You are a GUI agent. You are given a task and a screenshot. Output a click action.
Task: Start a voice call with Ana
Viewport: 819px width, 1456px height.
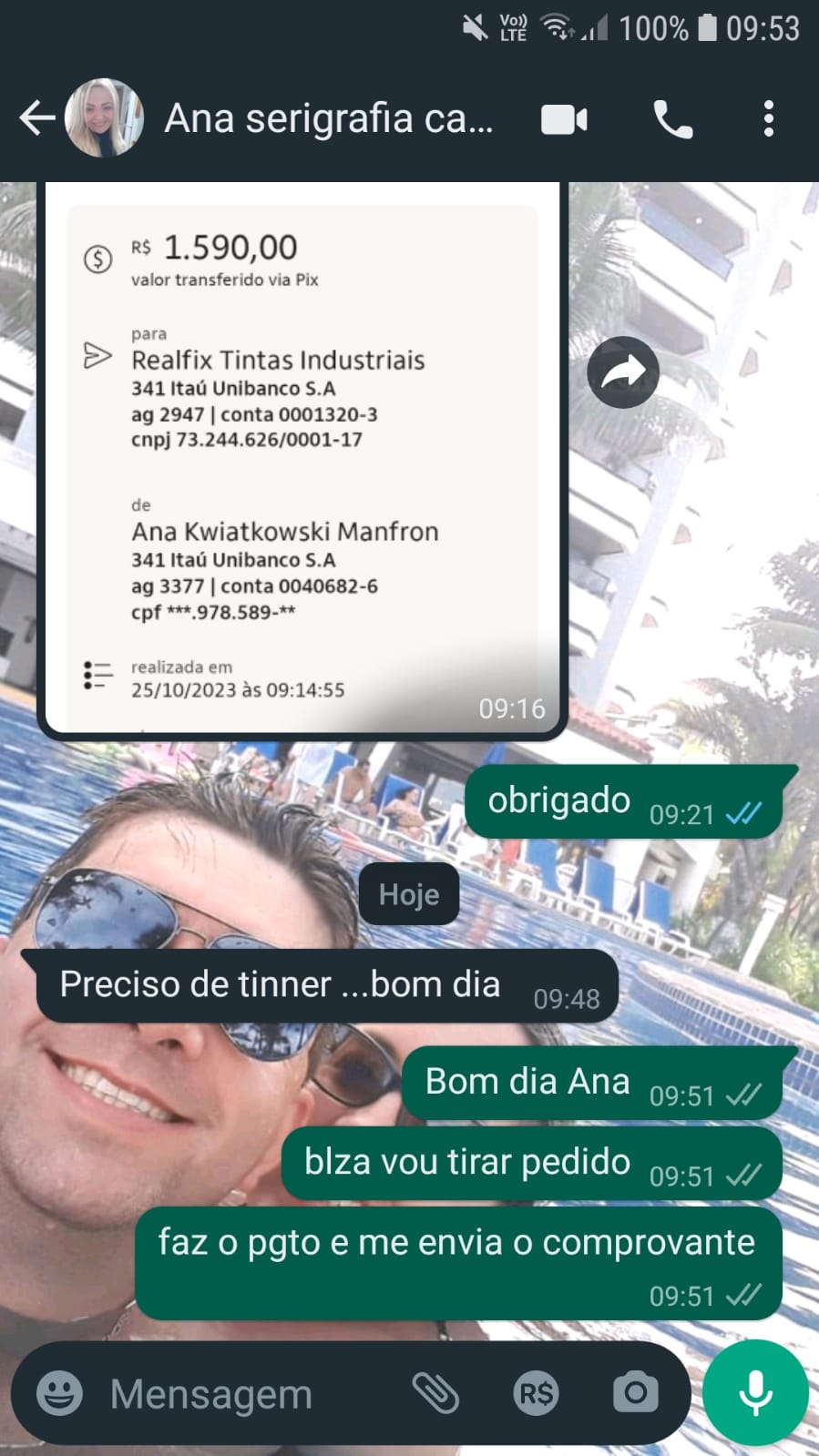click(673, 119)
